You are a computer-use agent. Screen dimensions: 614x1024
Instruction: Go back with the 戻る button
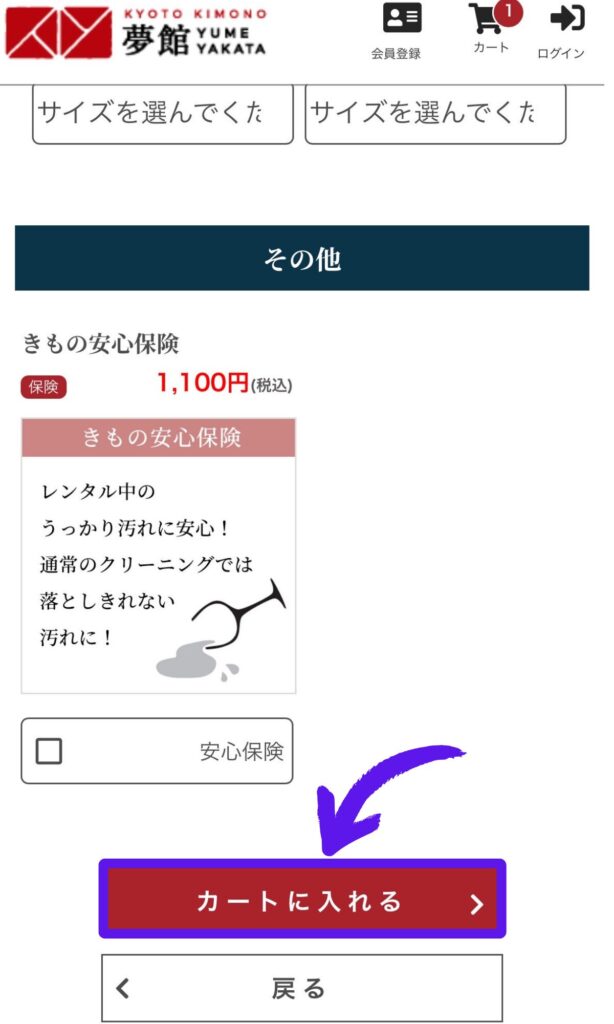tap(302, 988)
